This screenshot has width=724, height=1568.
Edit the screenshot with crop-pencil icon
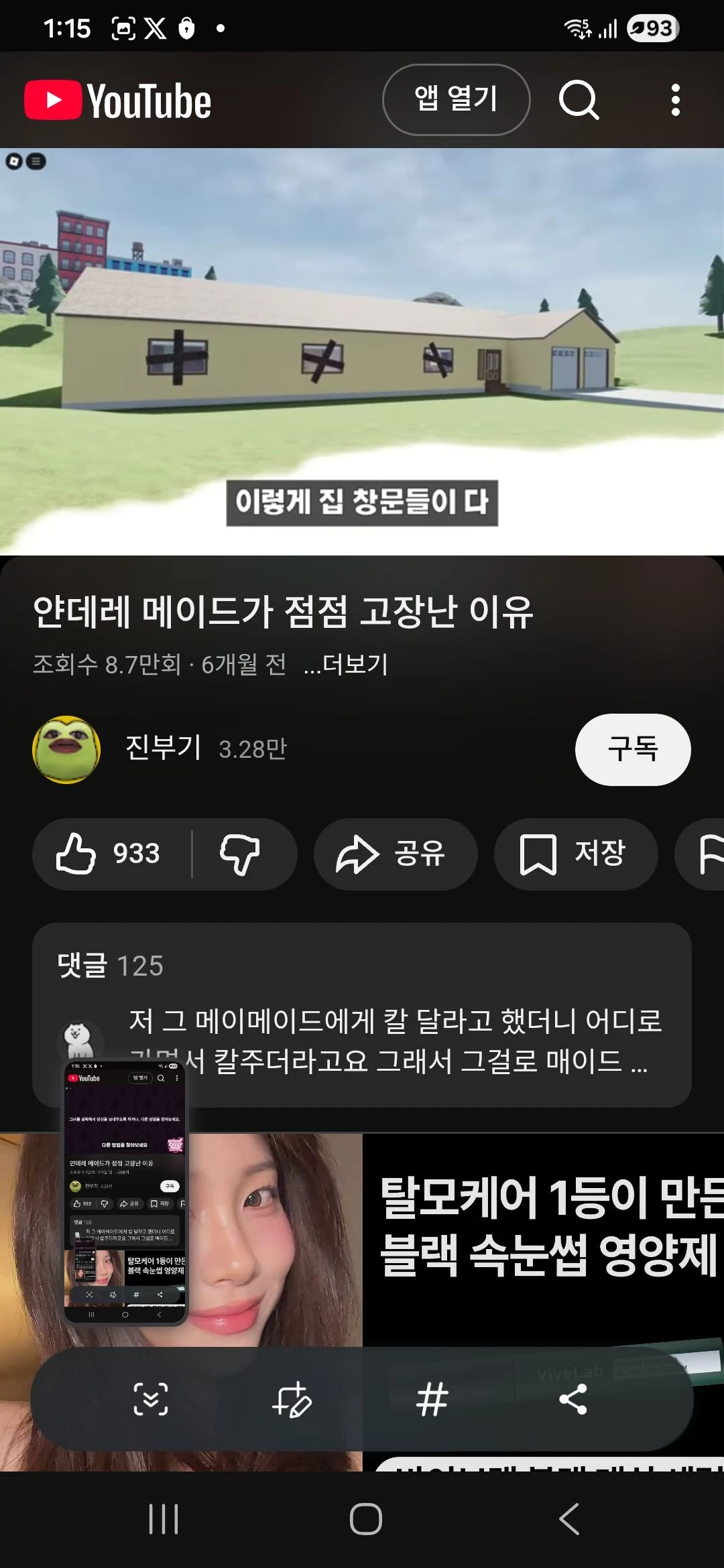tap(292, 1399)
